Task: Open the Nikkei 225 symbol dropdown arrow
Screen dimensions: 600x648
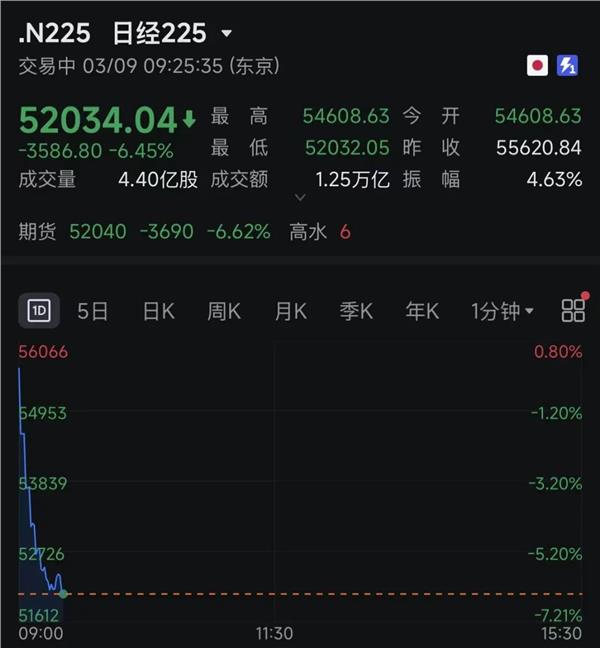Action: tap(226, 34)
